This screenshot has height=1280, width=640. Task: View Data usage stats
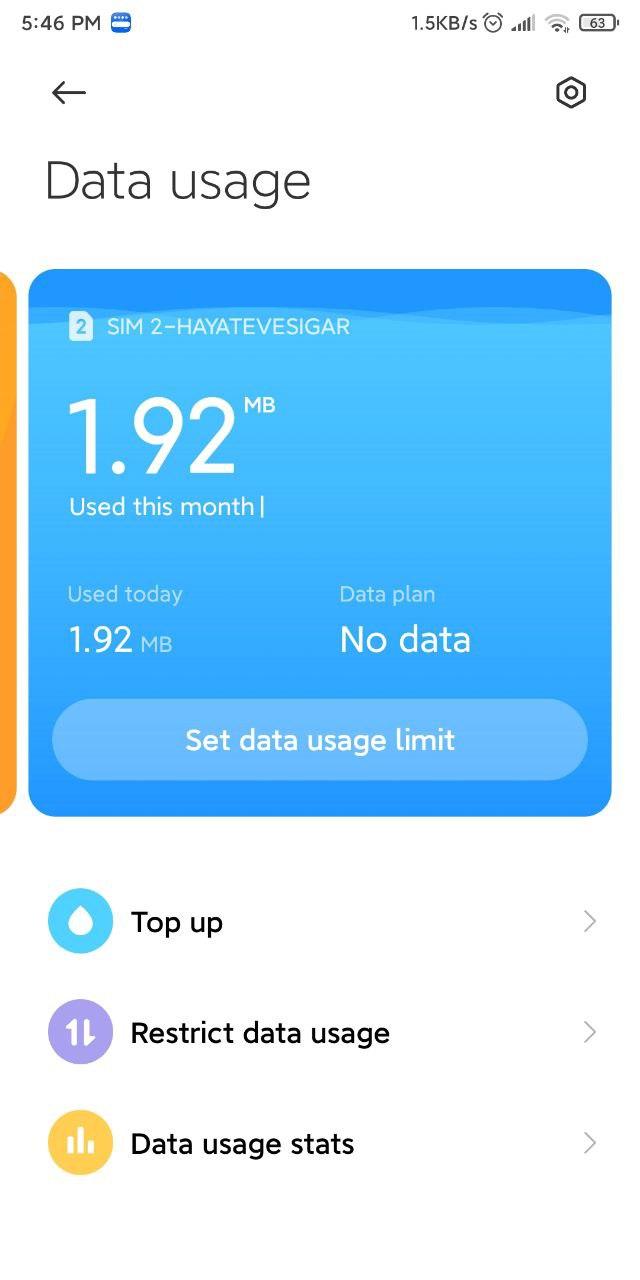320,1143
